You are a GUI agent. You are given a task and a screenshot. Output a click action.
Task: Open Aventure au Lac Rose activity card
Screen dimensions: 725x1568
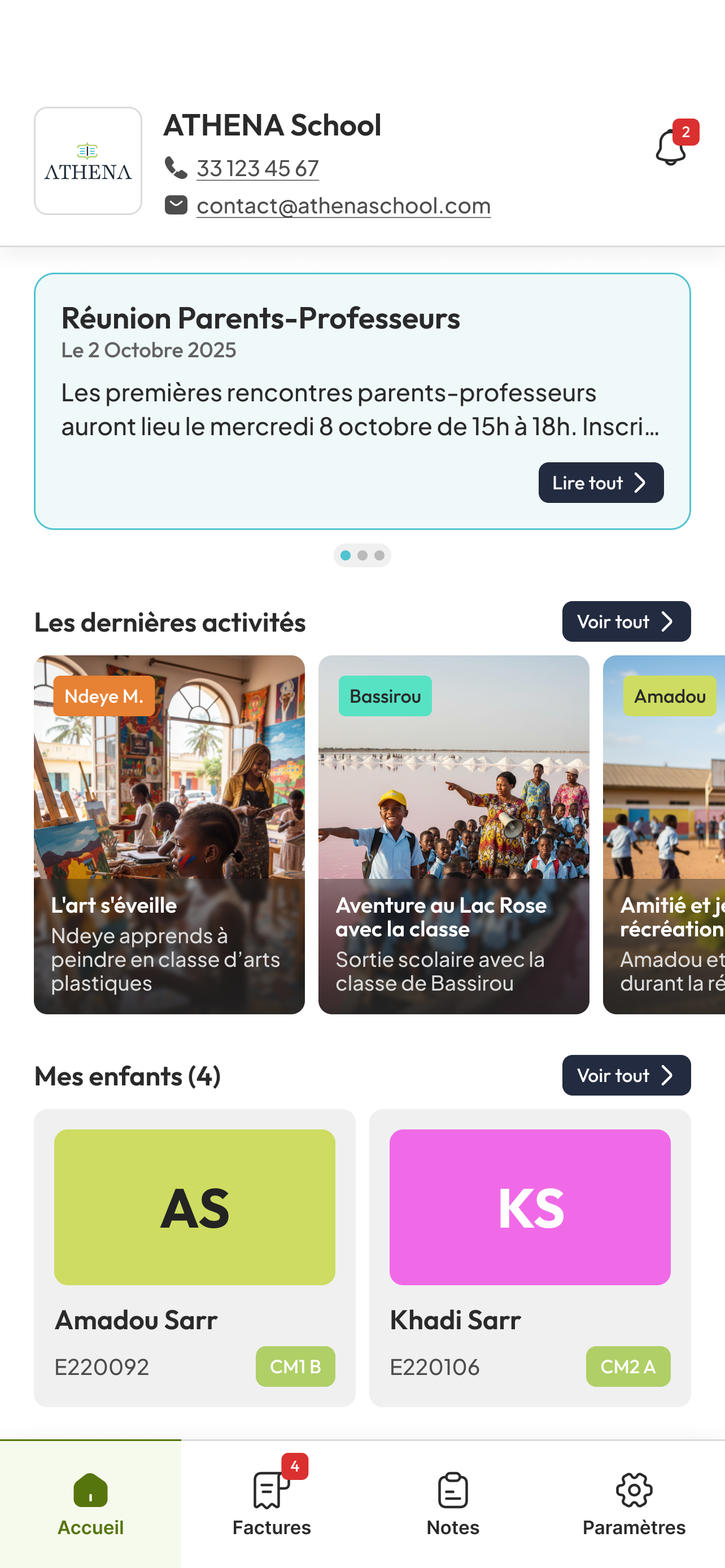pos(453,834)
